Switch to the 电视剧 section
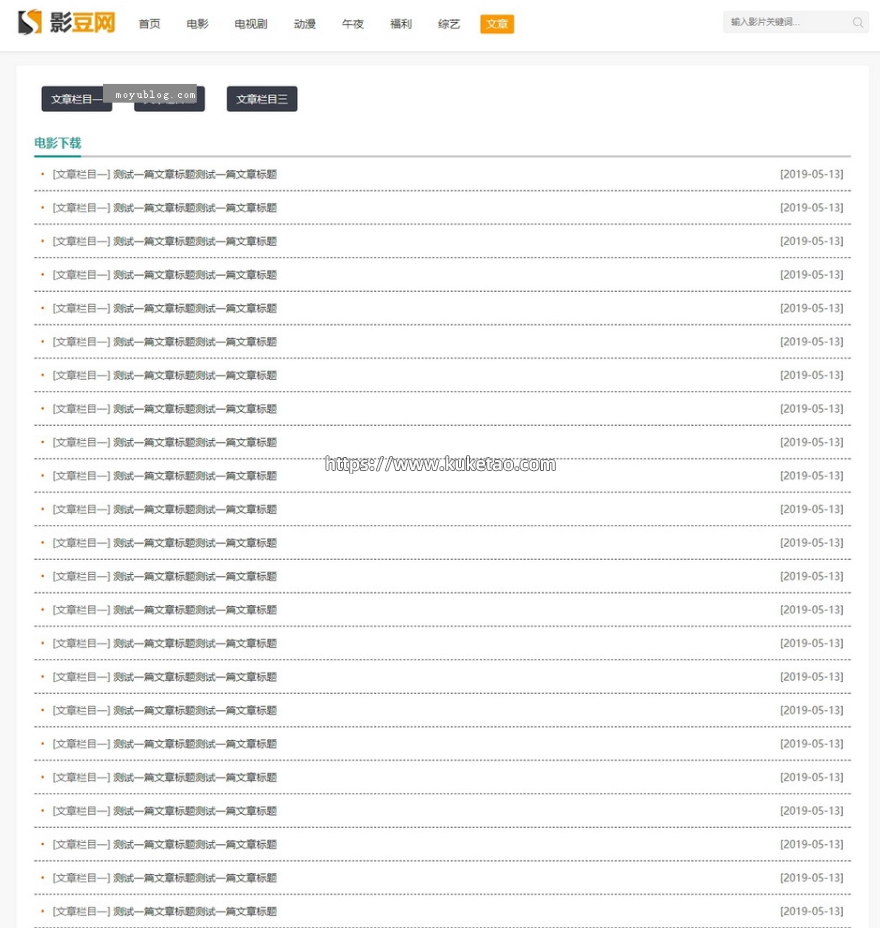Image resolution: width=880 pixels, height=928 pixels. click(251, 24)
